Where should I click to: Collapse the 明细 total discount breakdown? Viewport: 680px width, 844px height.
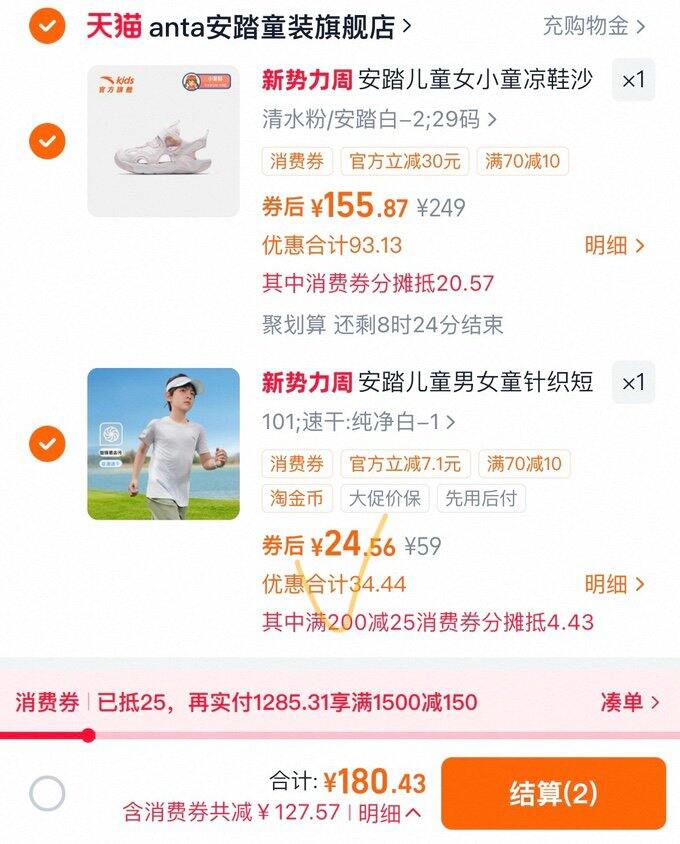tap(390, 813)
